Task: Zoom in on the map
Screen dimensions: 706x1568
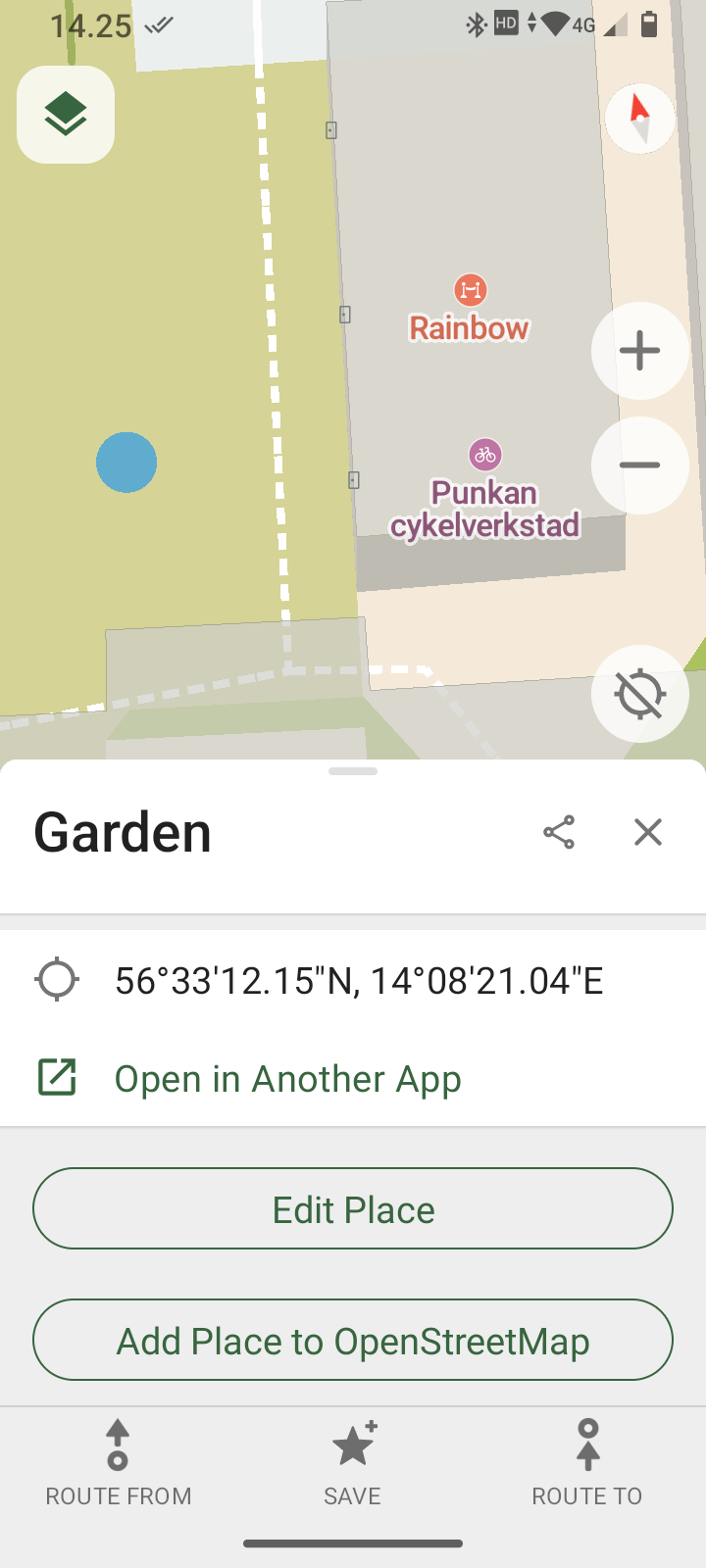Action: coord(639,351)
